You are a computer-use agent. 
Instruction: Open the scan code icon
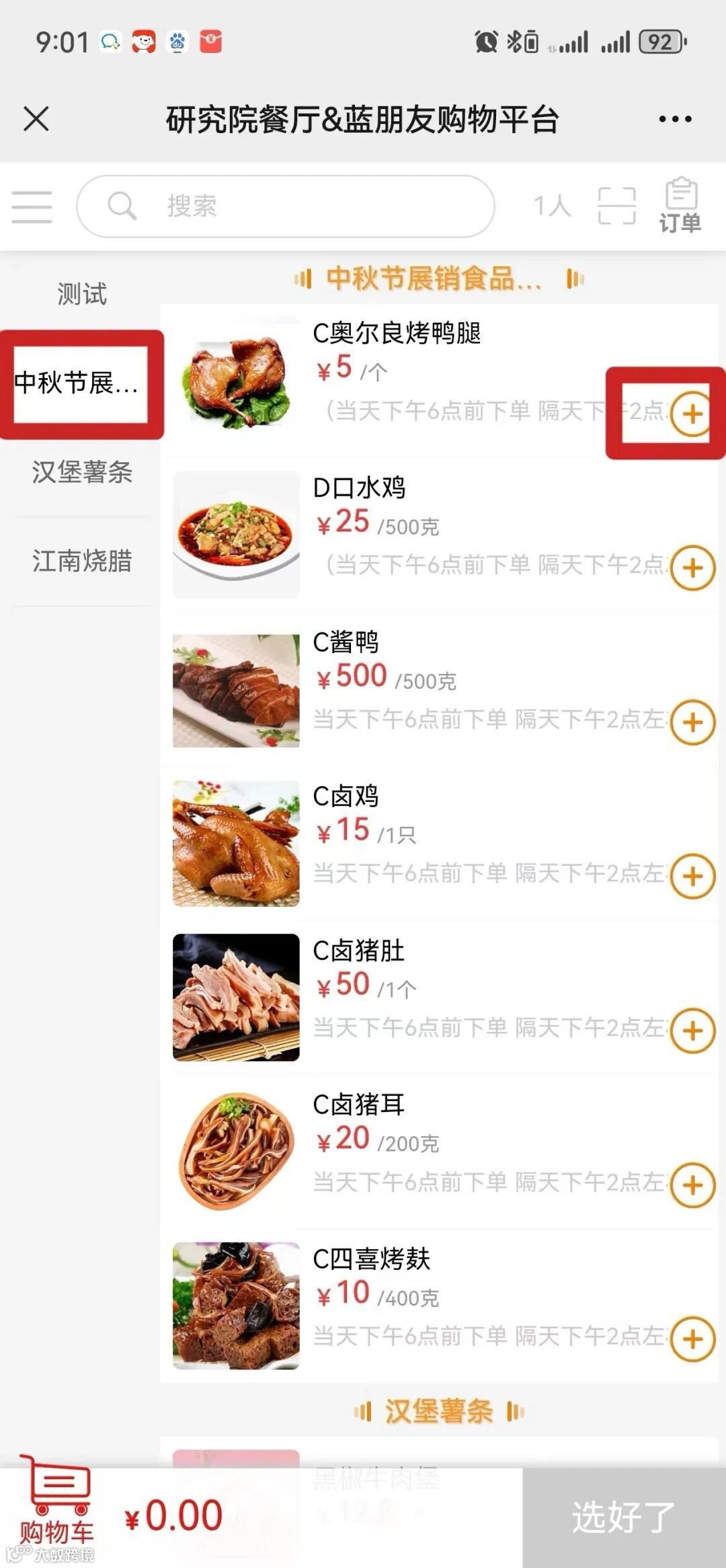[x=616, y=206]
